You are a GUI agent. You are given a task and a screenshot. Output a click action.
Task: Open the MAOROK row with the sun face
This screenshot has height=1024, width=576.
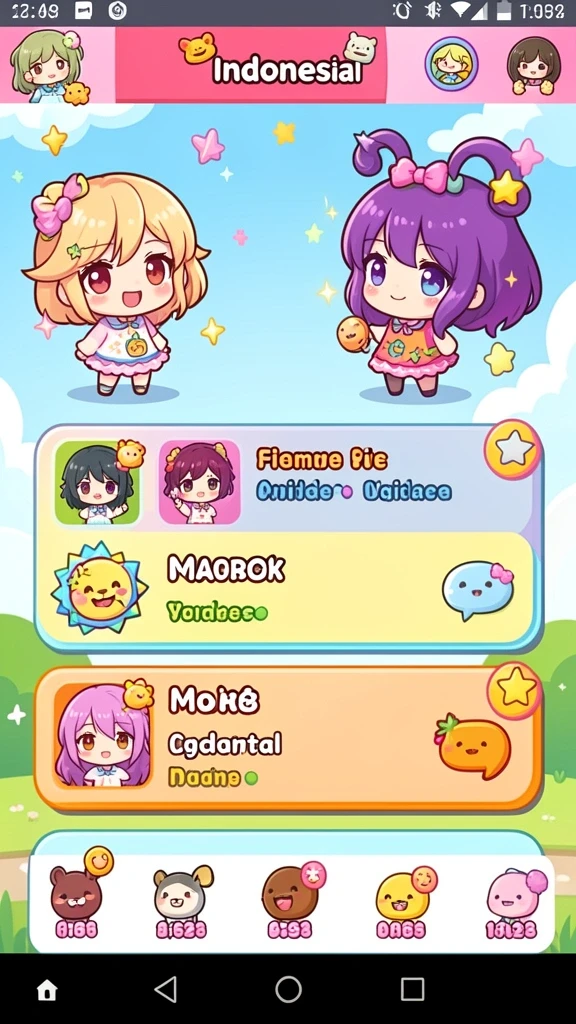tap(285, 588)
